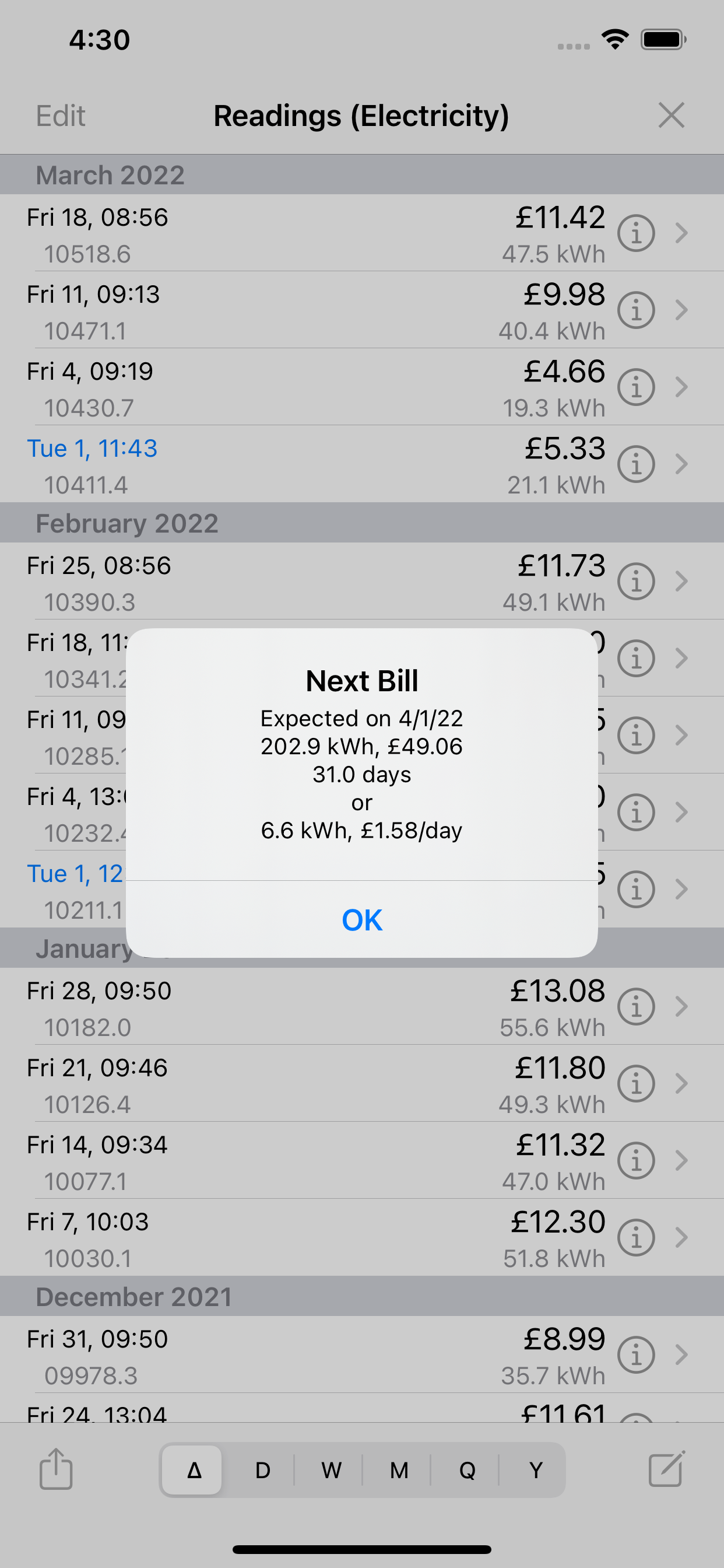Show info for the £9.98 reading
The image size is (724, 1568).
636,310
